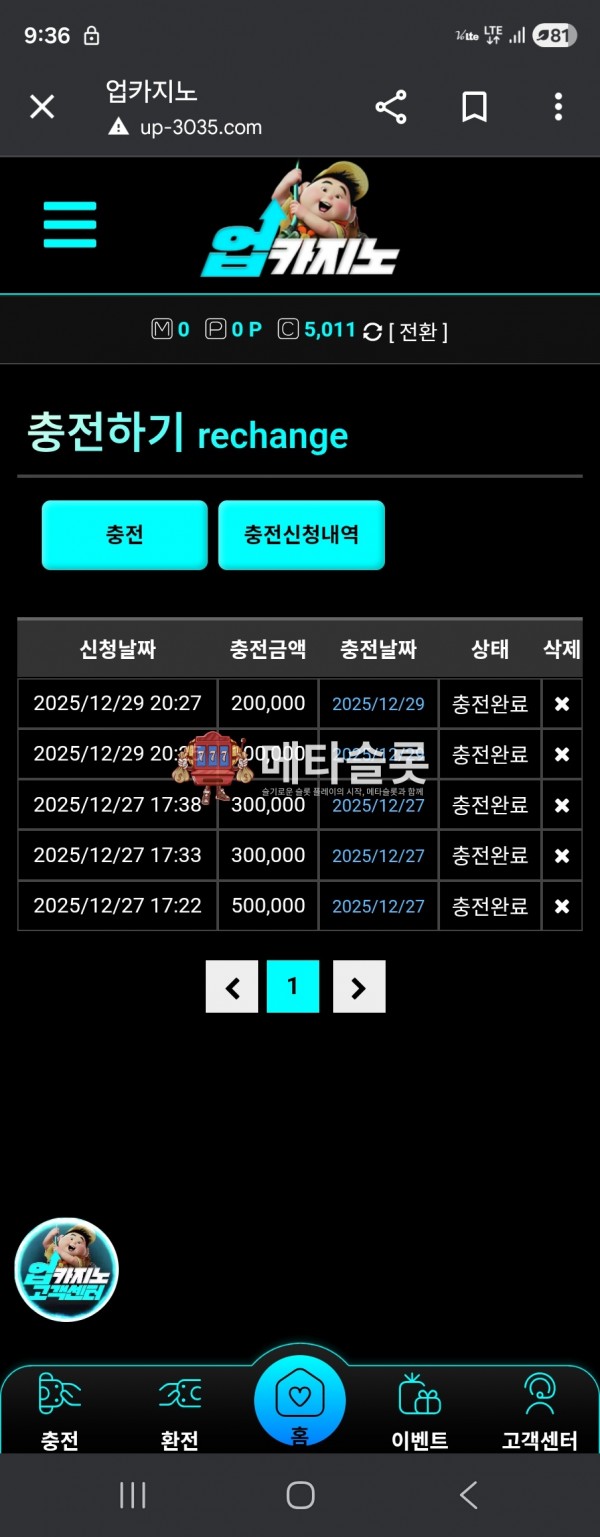
Task: Delete the 2025/12/29 20:27 record
Action: (x=562, y=704)
